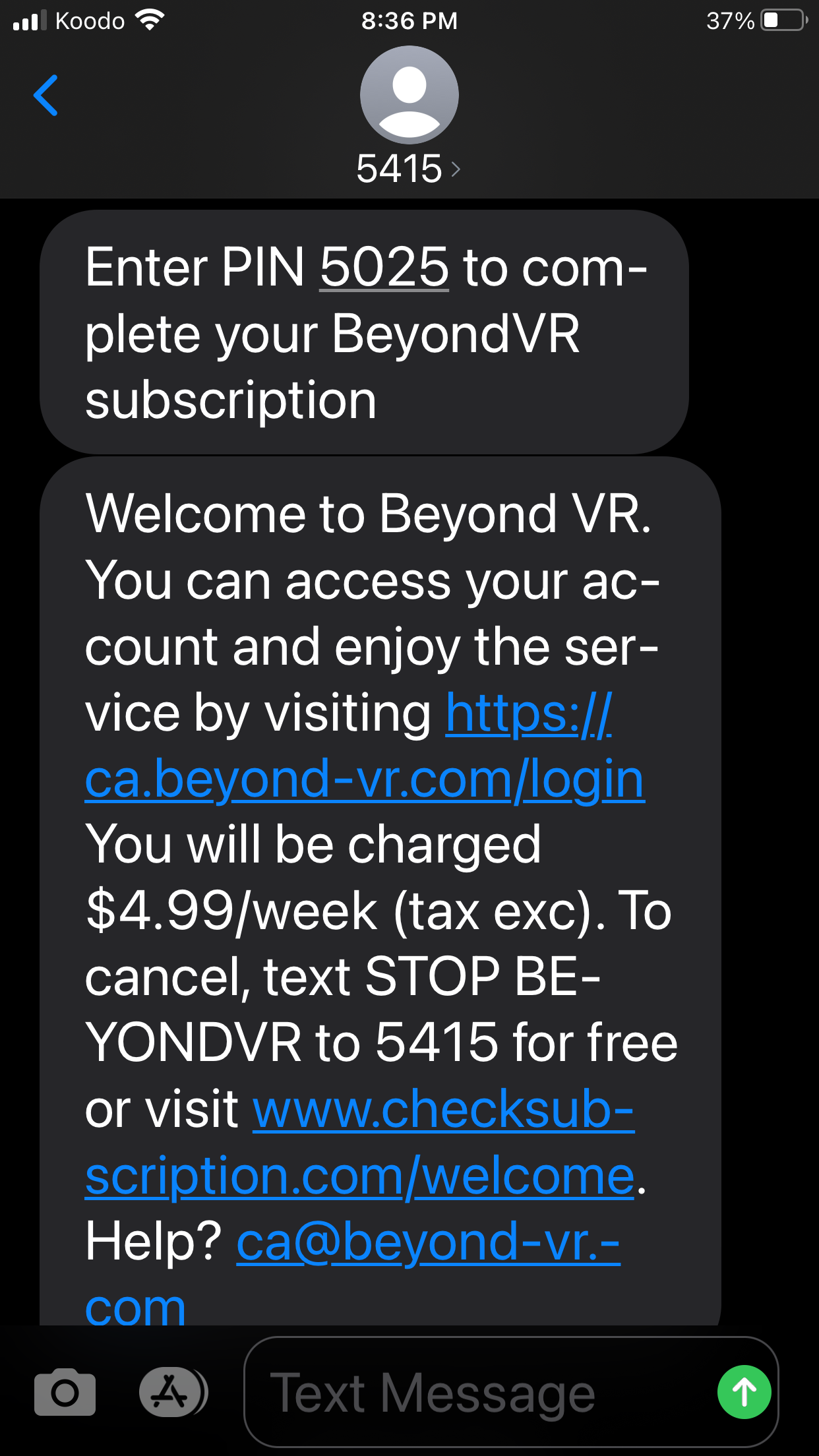819x1456 pixels.
Task: Open the checksubscription.com/welcome link
Action: click(x=360, y=1142)
